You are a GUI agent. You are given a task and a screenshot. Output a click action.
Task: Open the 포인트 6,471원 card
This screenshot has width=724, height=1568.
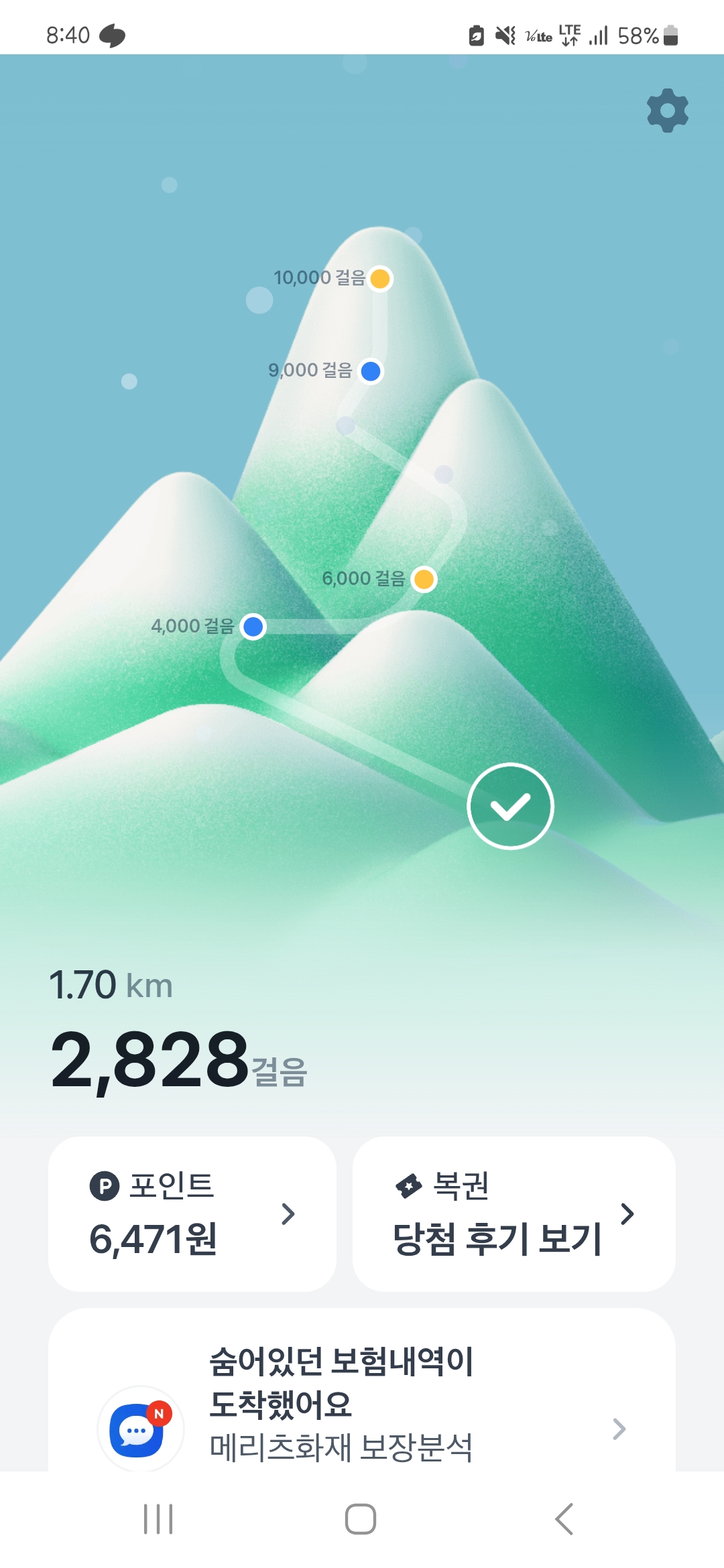point(192,1214)
